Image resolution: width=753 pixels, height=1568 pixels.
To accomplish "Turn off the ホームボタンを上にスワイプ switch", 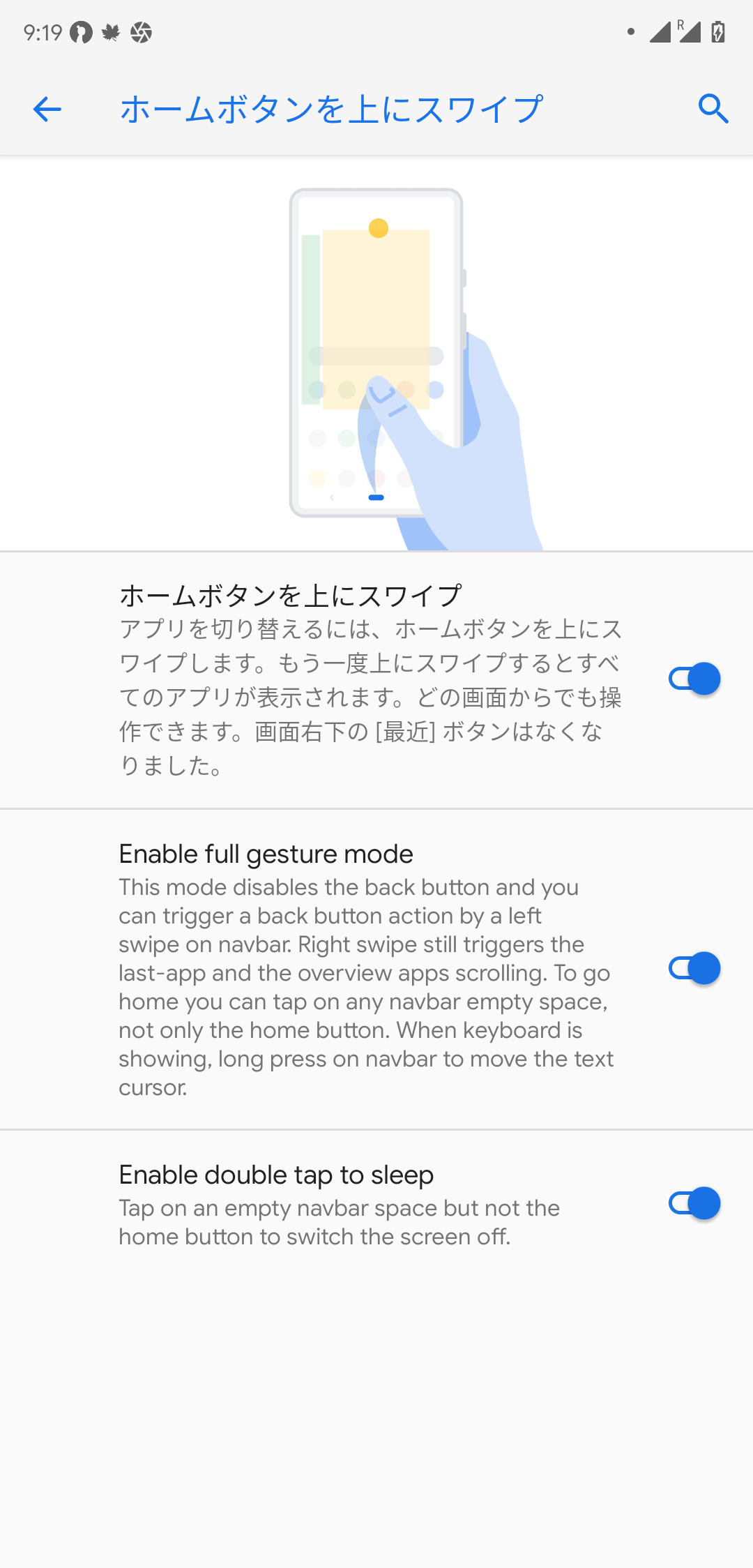I will click(x=694, y=679).
